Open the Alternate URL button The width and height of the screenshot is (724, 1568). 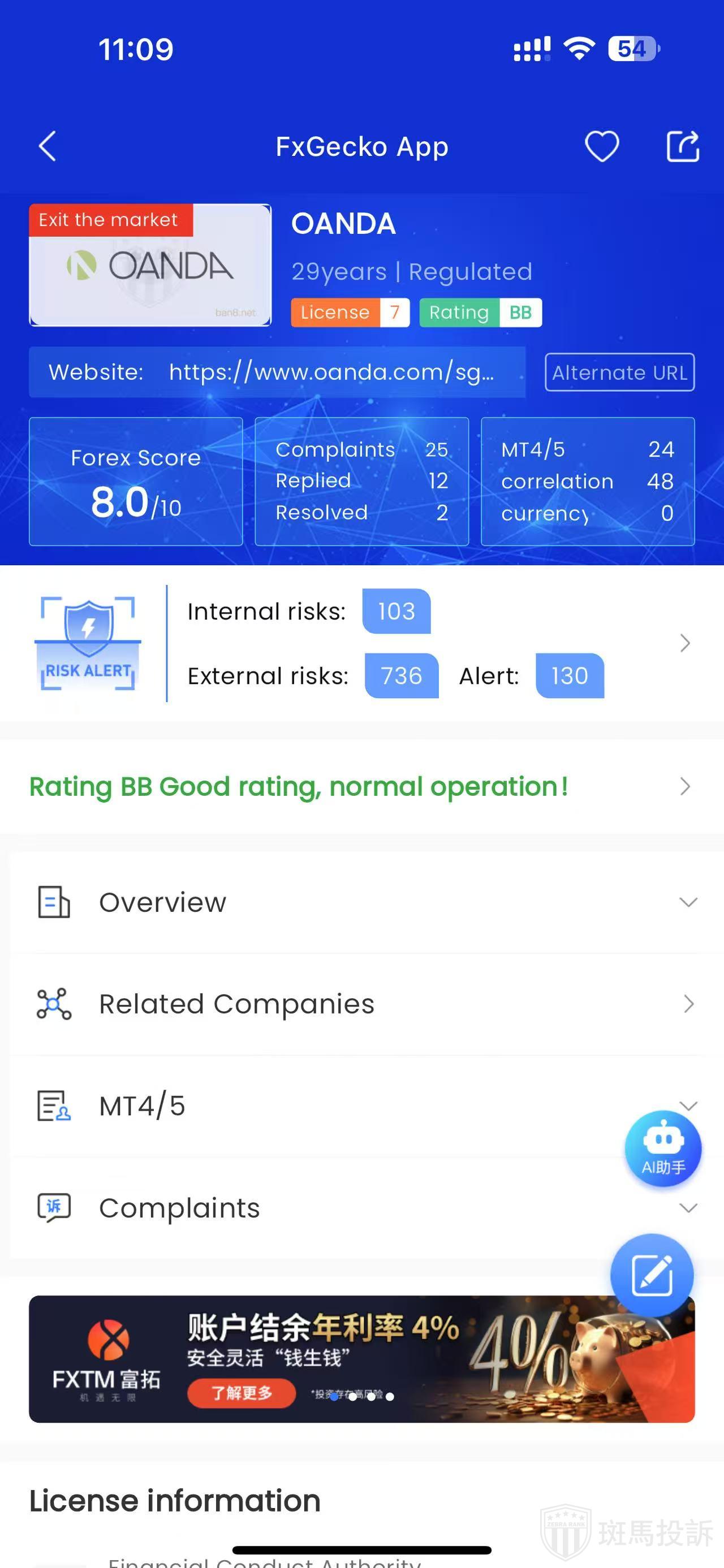pyautogui.click(x=619, y=372)
